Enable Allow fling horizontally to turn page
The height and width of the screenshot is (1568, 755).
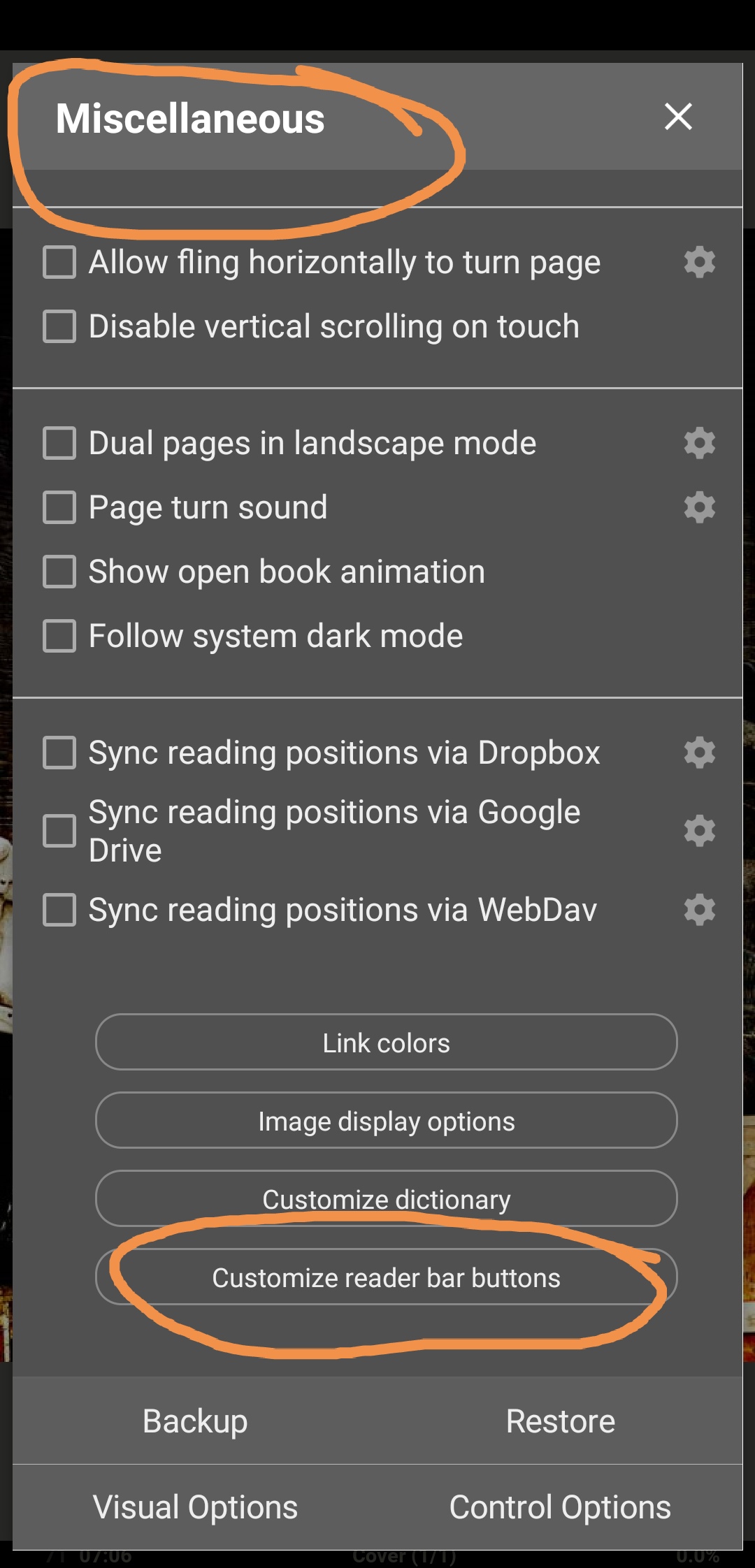[59, 263]
